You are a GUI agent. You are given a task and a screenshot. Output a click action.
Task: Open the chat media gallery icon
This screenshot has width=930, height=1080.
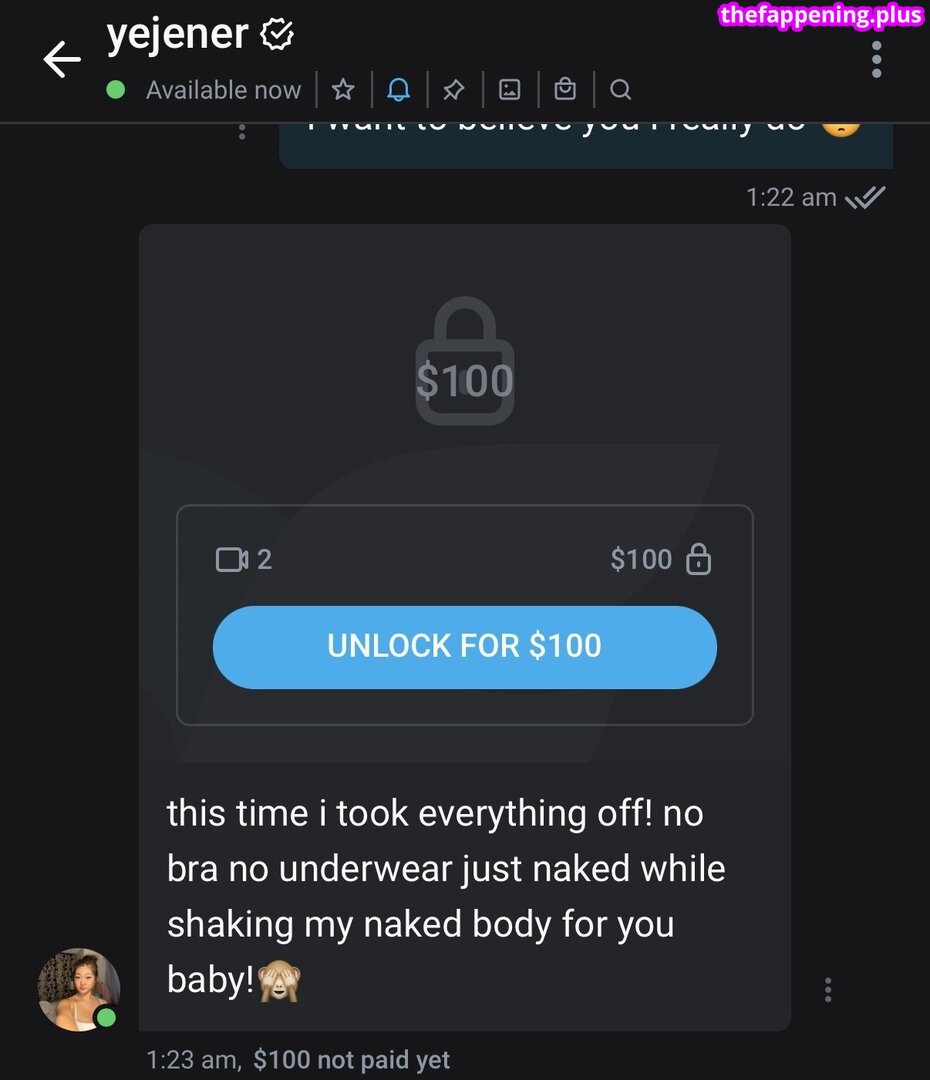click(x=510, y=90)
